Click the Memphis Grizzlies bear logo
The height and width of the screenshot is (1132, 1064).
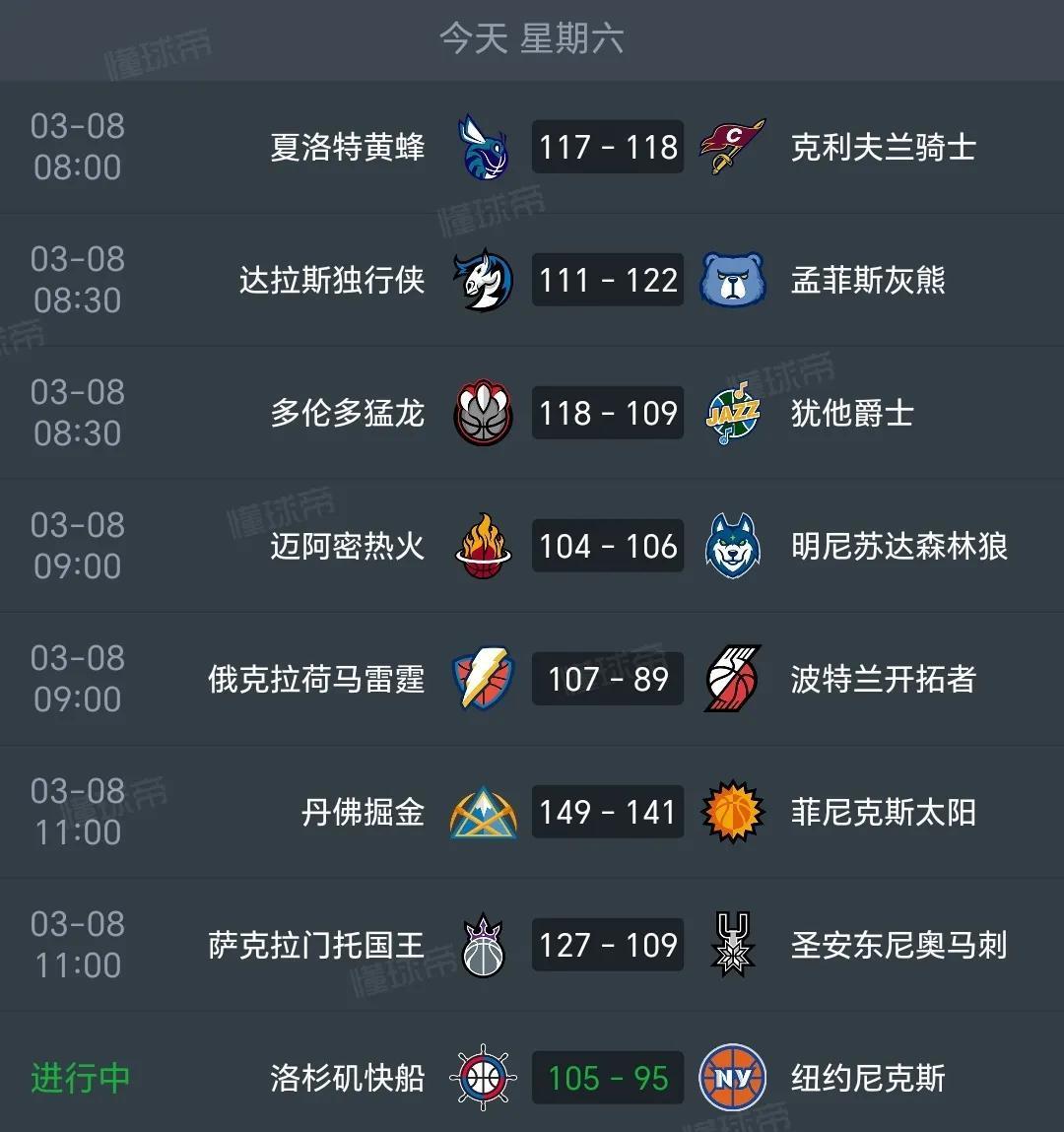[x=733, y=280]
